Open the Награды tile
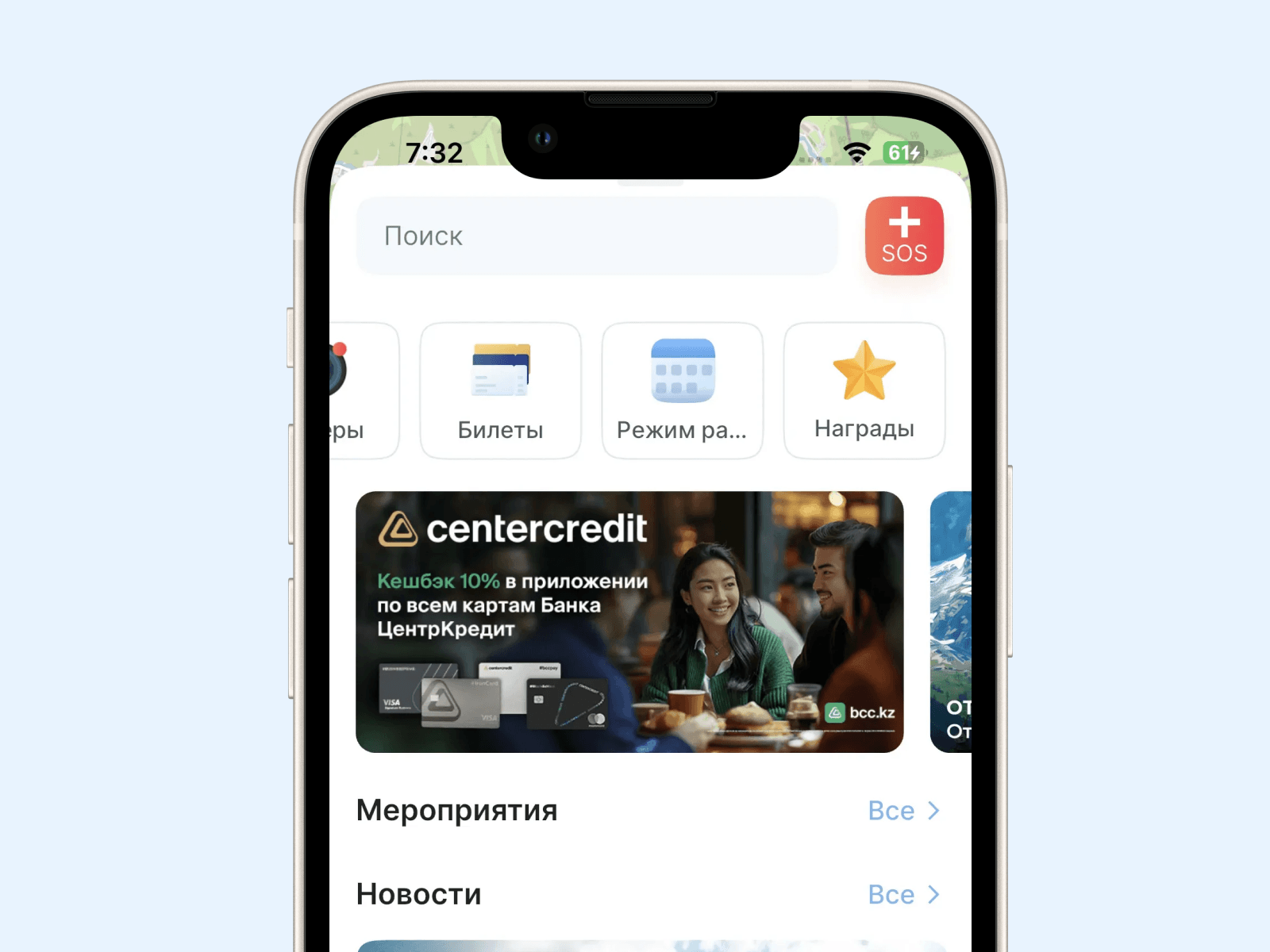Viewport: 1270px width, 952px height. 864,390
